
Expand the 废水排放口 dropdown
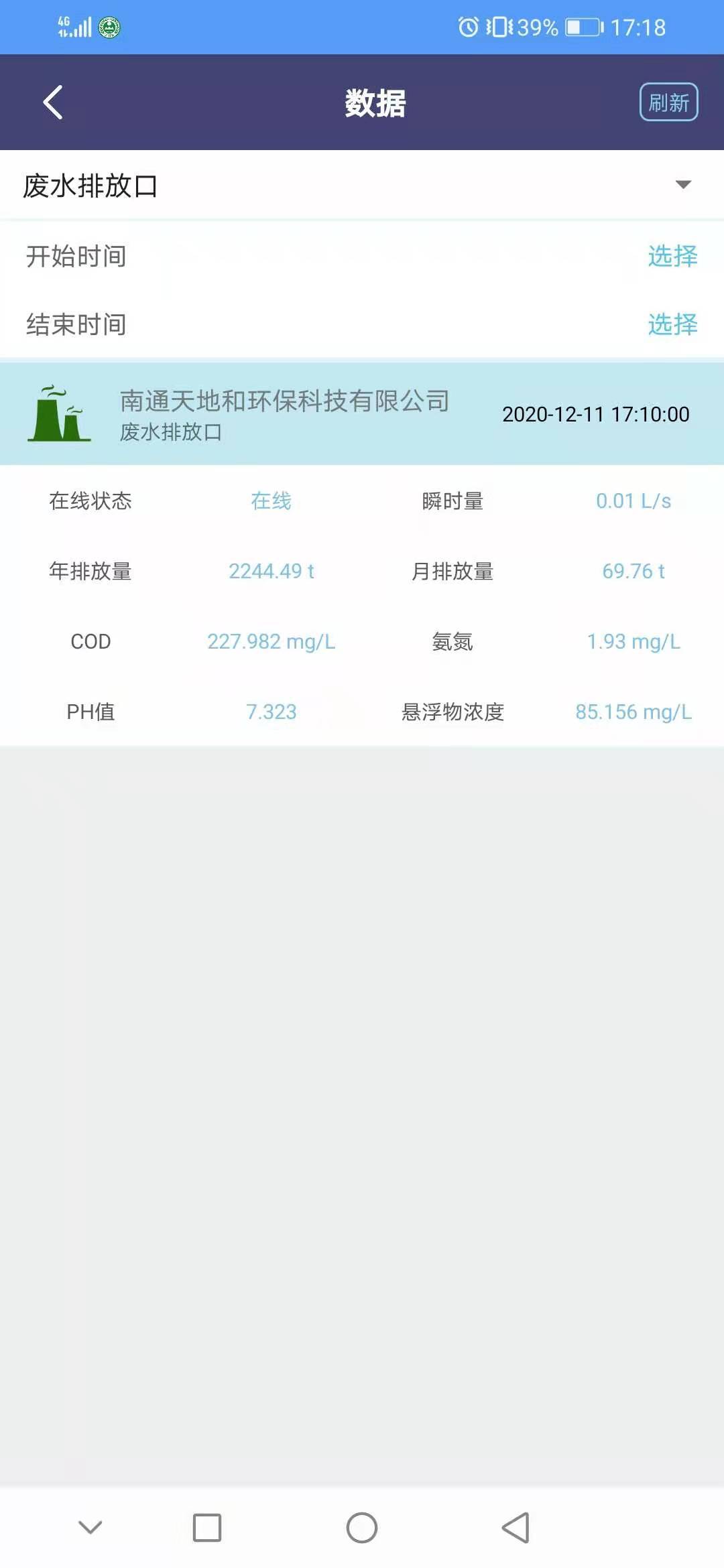tap(362, 185)
